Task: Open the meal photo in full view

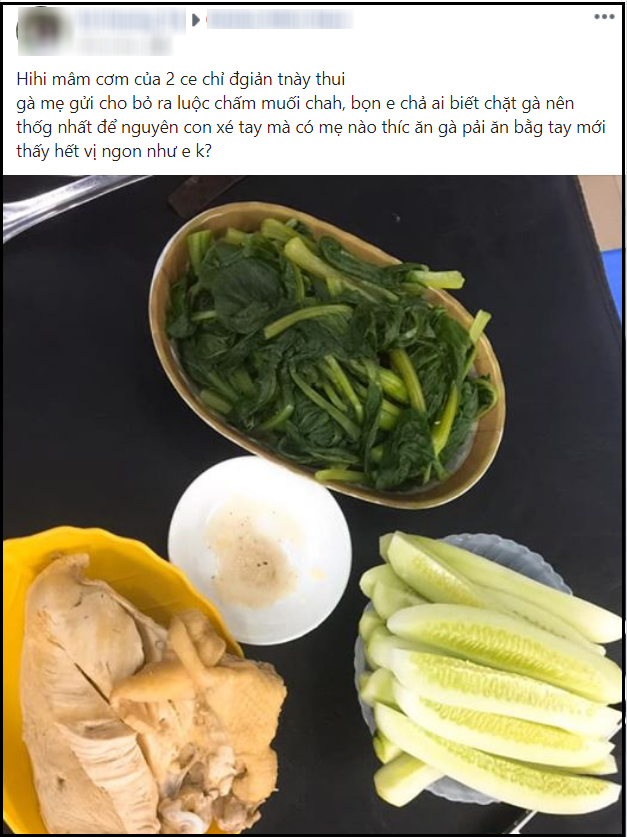Action: point(313,505)
